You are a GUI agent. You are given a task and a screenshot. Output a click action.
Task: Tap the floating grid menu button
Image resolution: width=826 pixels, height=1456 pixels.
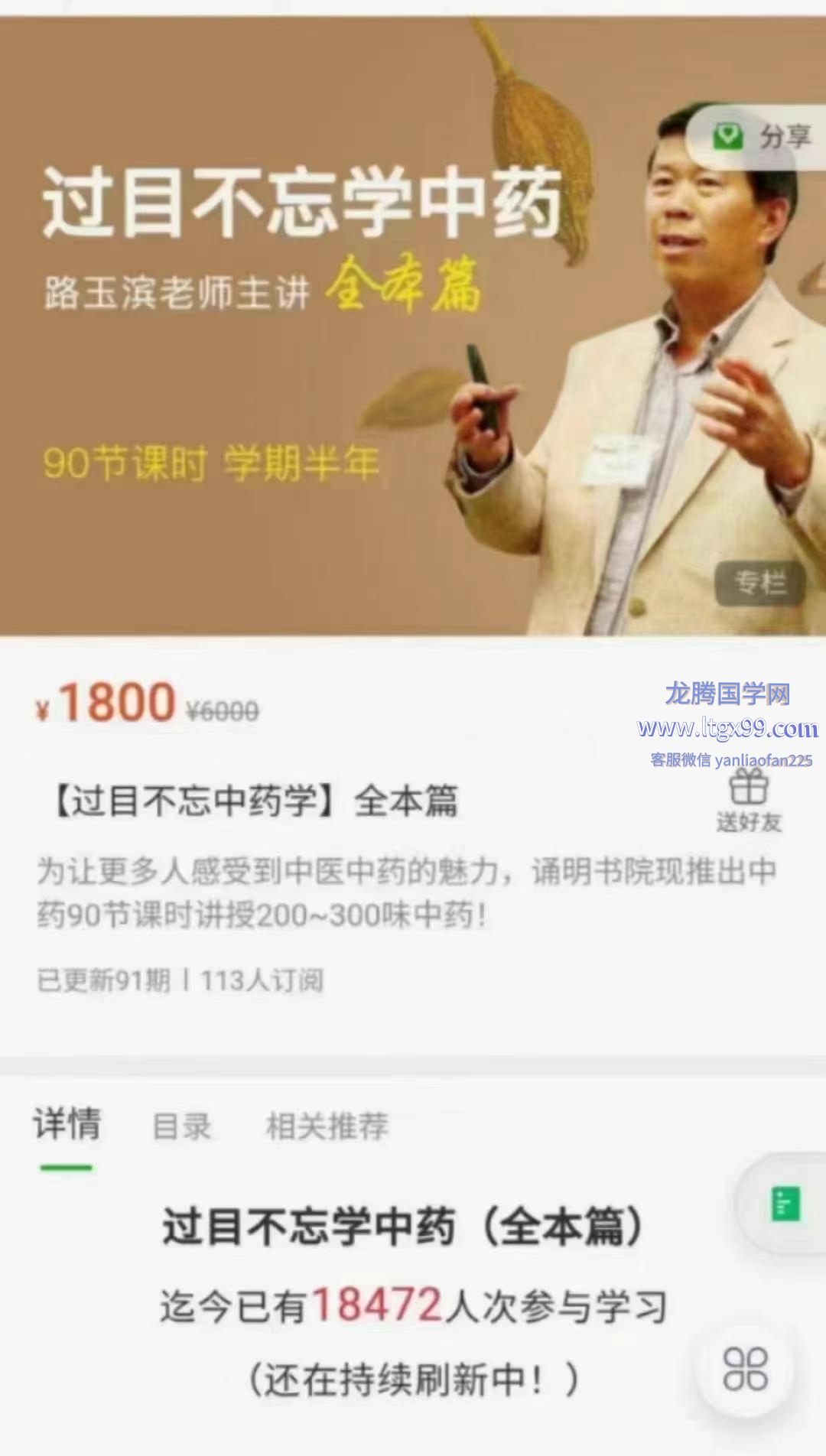click(745, 1369)
